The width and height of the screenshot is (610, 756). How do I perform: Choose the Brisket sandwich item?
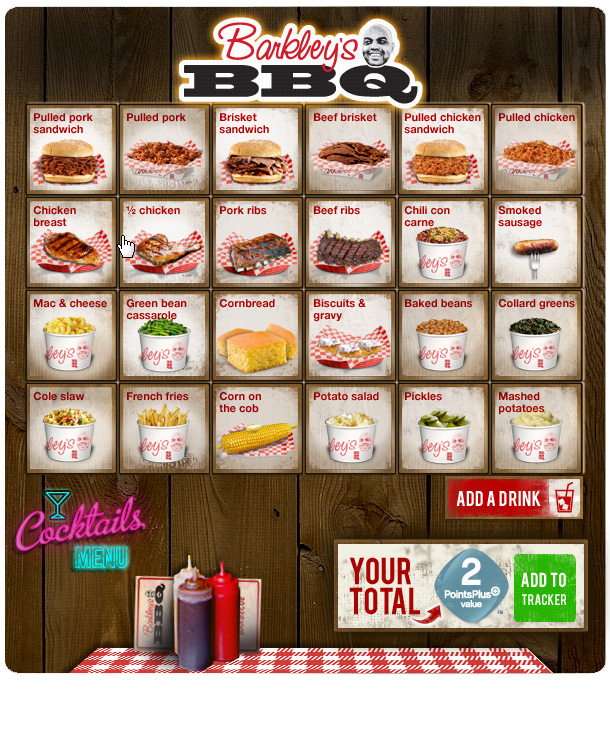(258, 148)
